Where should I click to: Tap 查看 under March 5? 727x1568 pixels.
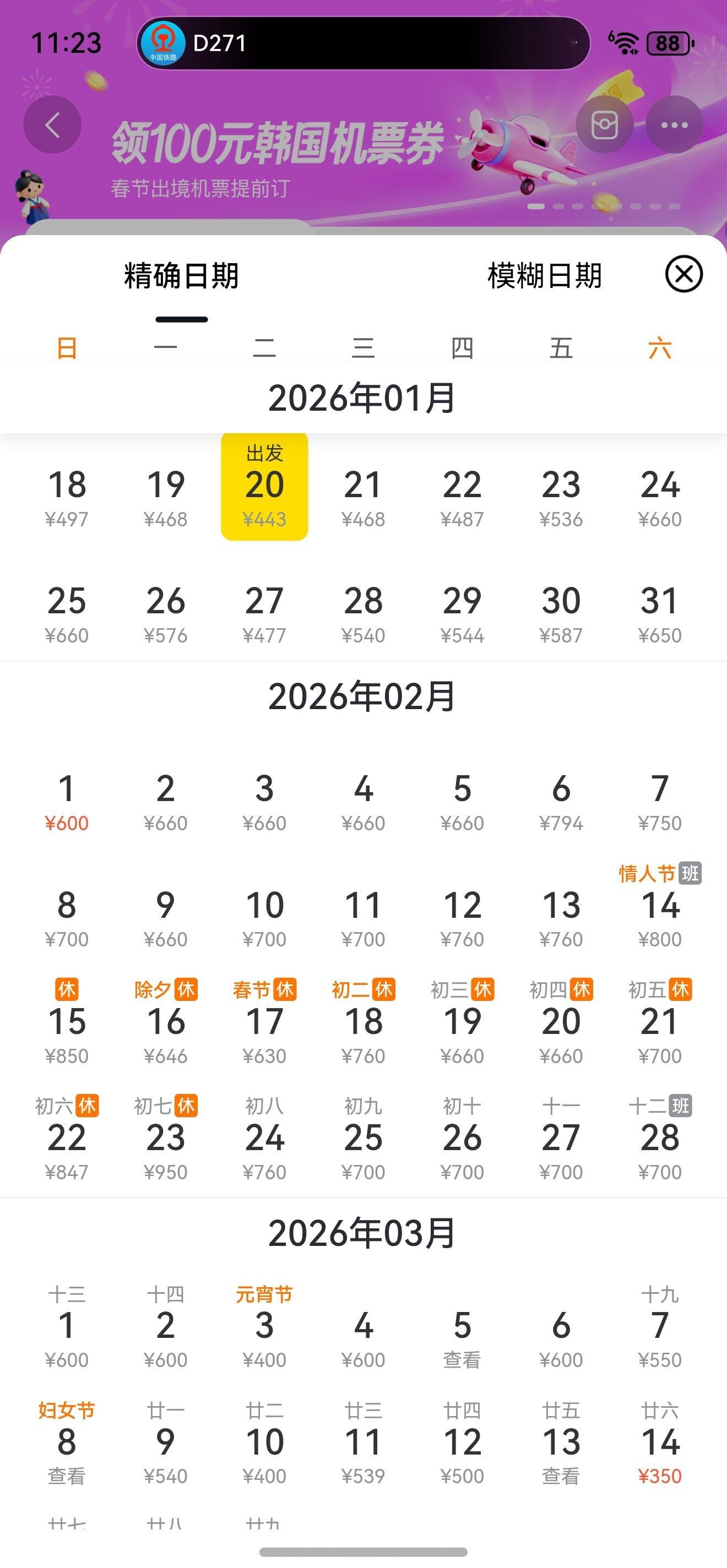tap(462, 1359)
